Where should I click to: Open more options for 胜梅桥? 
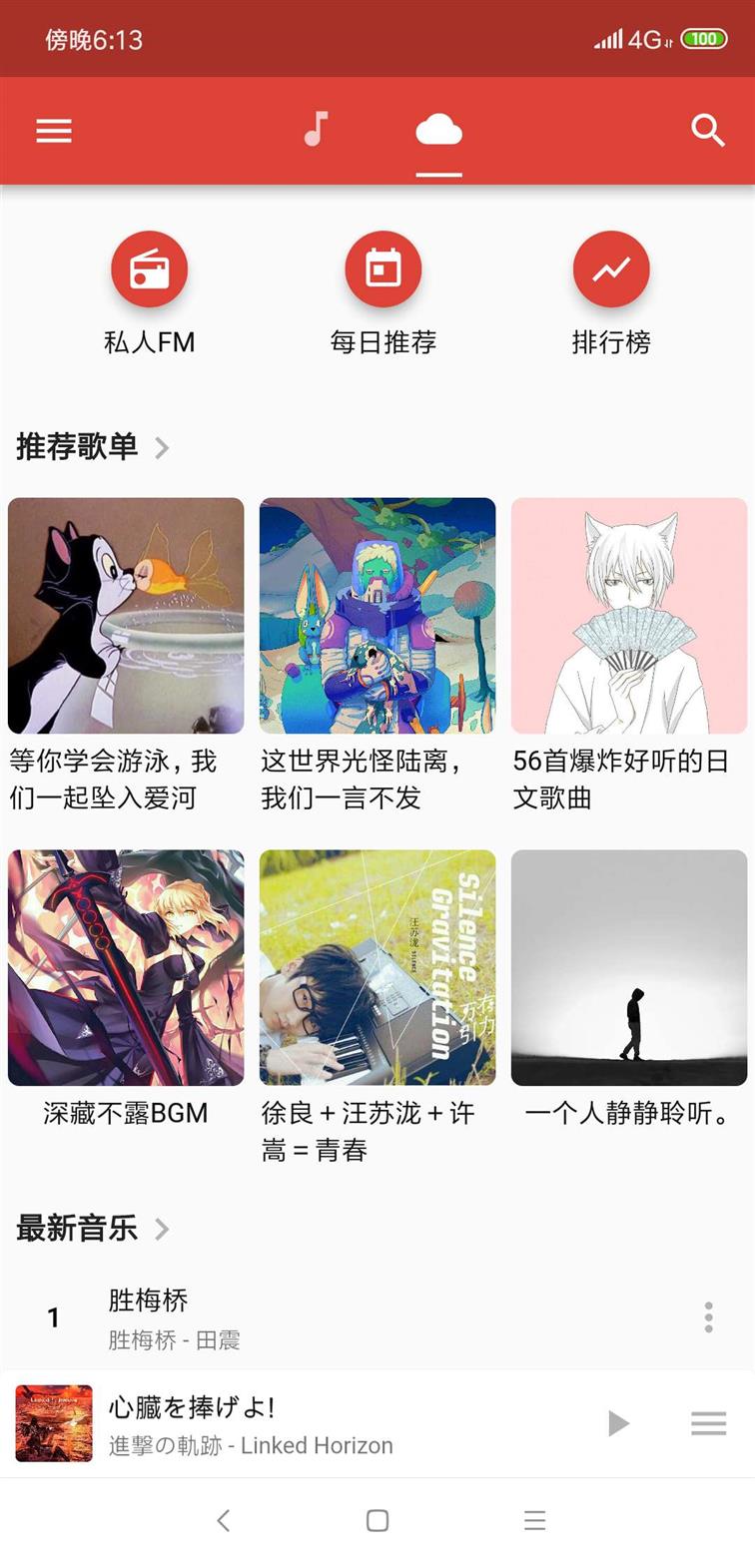point(708,1317)
